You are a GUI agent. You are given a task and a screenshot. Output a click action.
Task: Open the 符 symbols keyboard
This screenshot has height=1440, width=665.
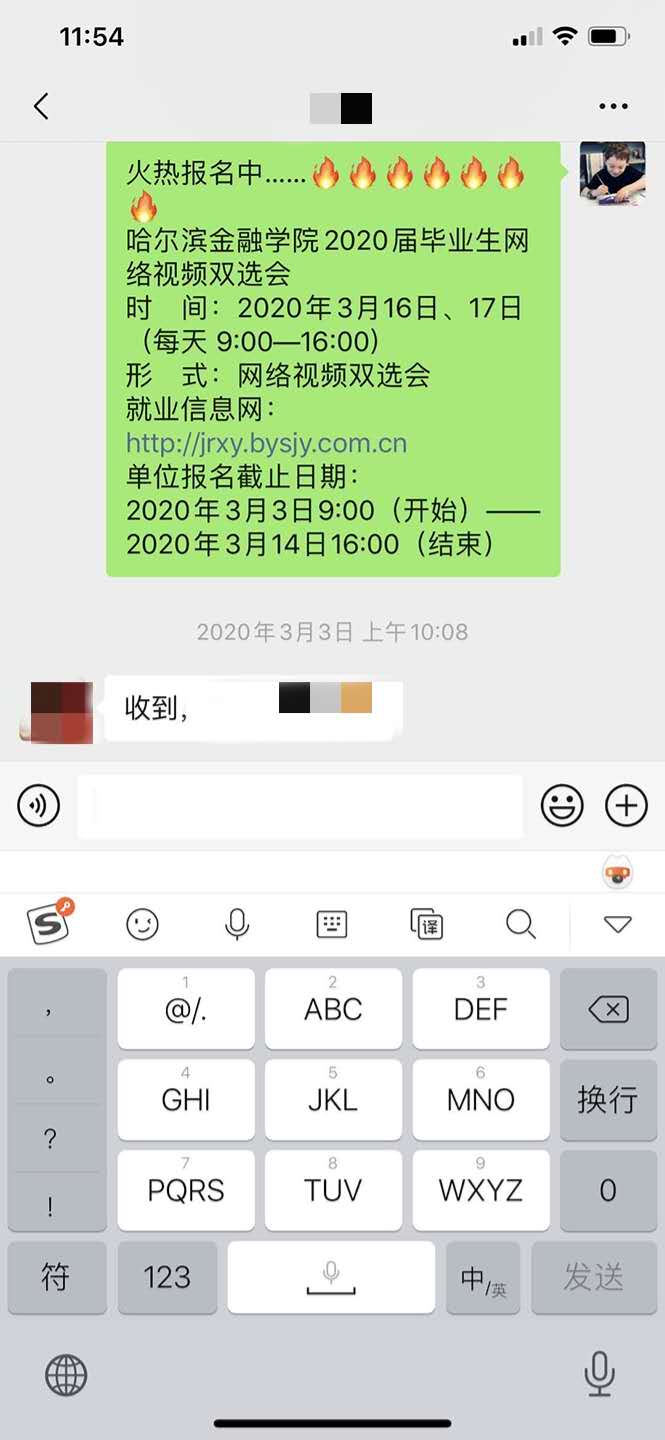(x=56, y=1277)
